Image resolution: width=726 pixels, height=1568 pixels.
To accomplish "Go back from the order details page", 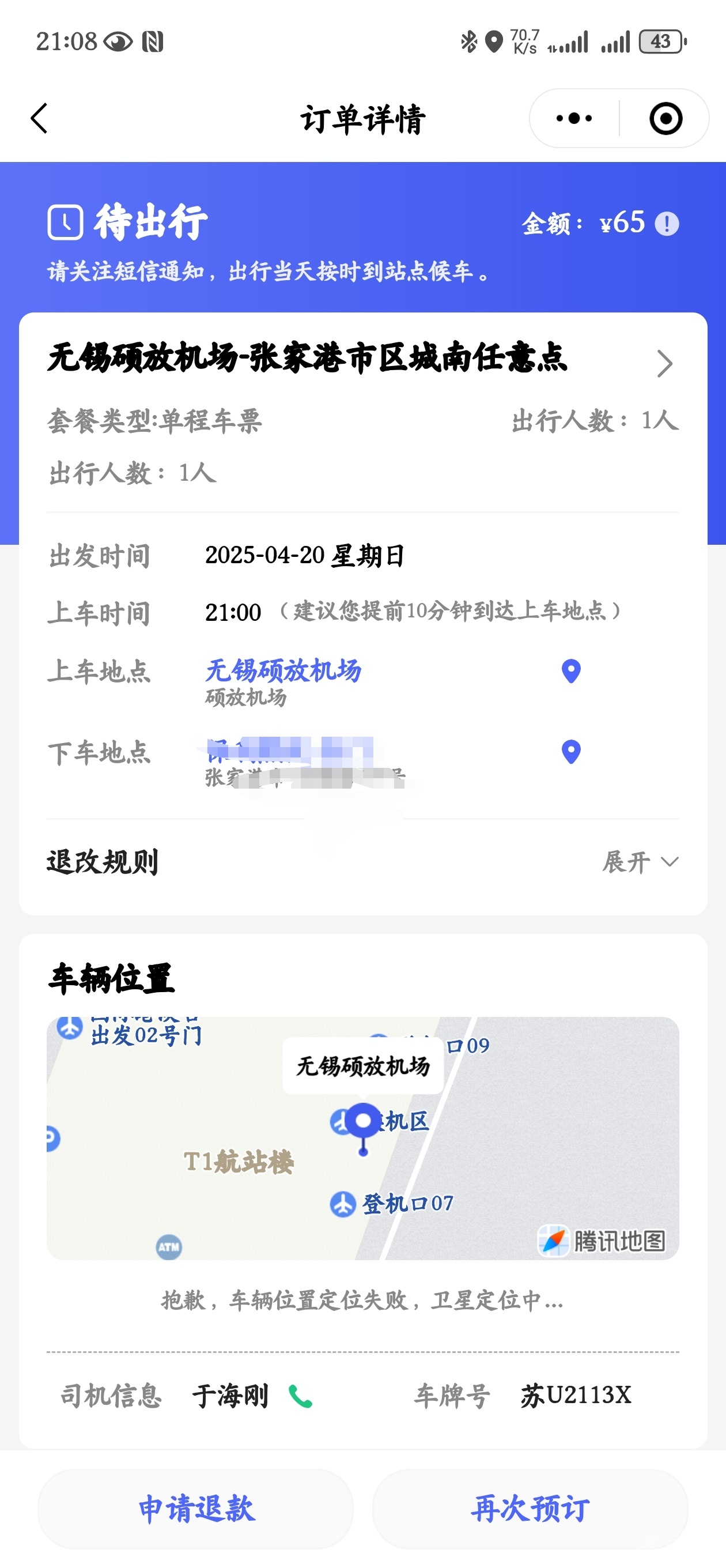I will [x=40, y=118].
